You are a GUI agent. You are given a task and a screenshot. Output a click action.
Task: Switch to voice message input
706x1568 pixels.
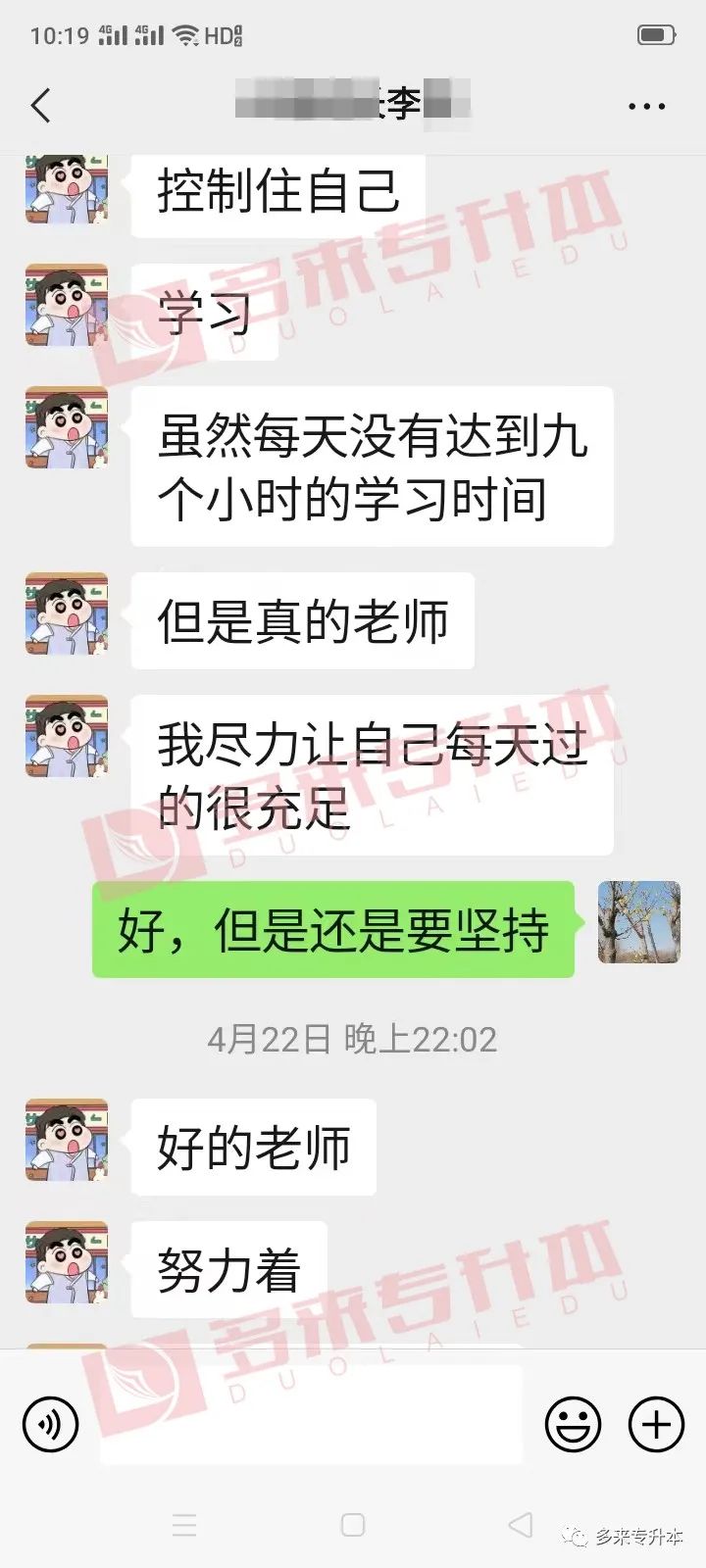click(50, 1424)
